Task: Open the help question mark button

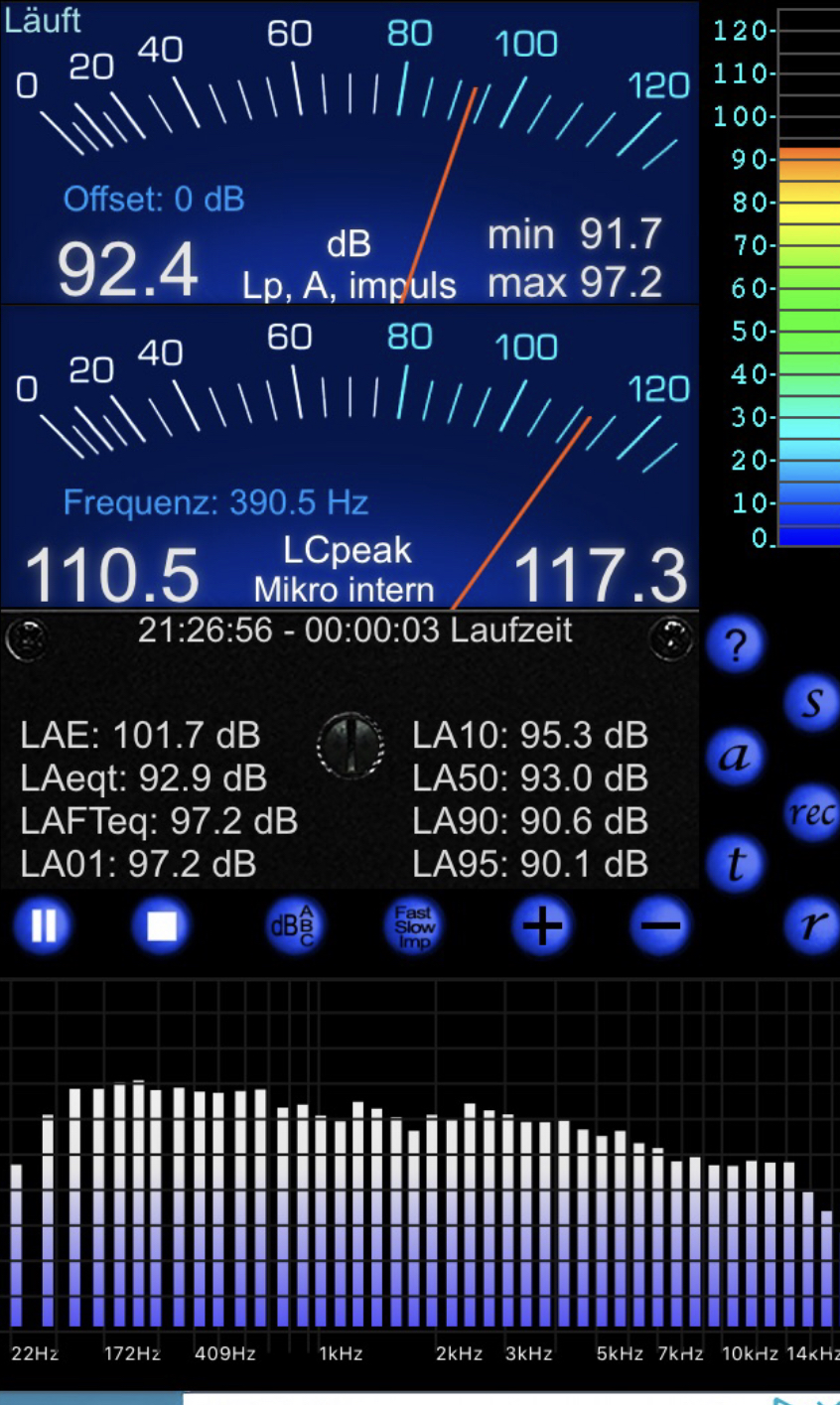Action: [x=735, y=645]
